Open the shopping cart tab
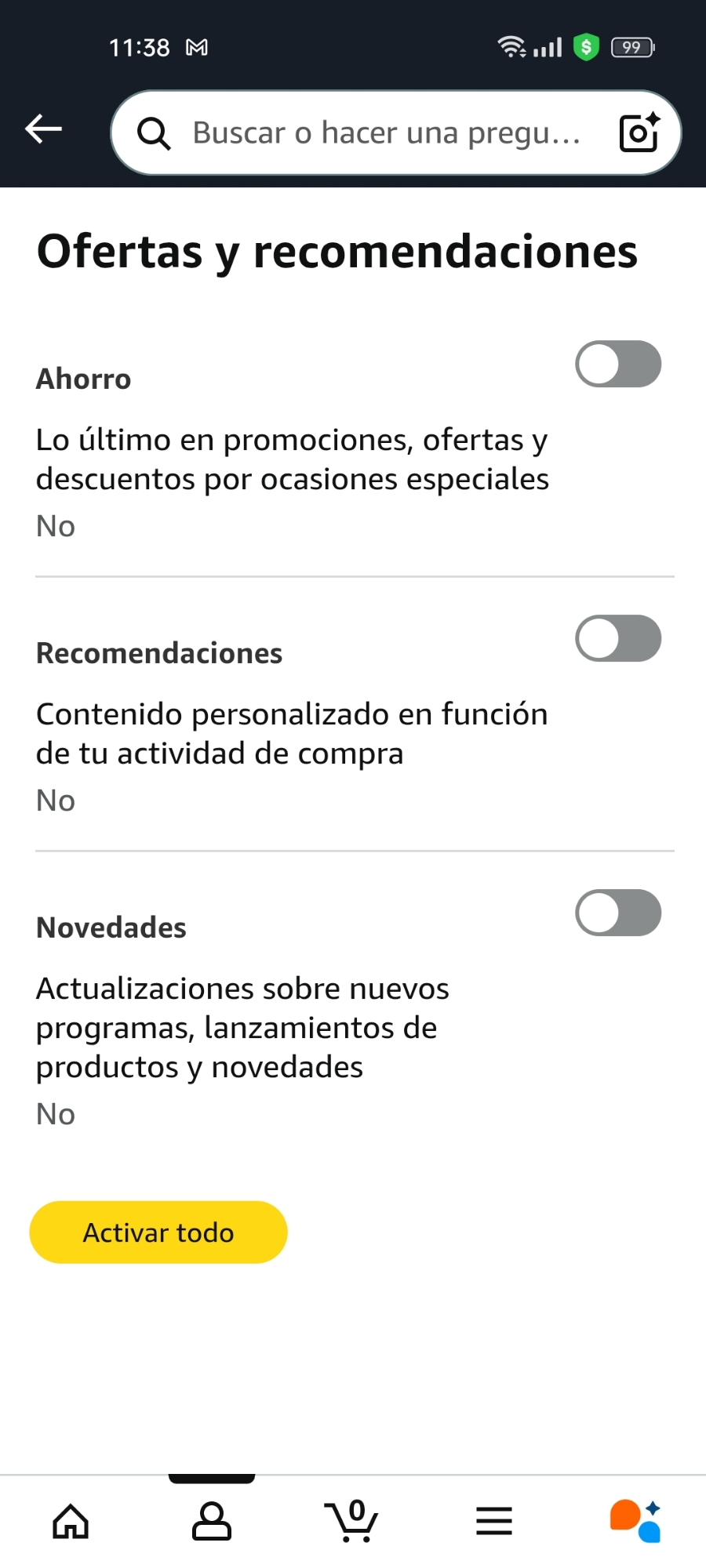706x1568 pixels. pos(352,1522)
